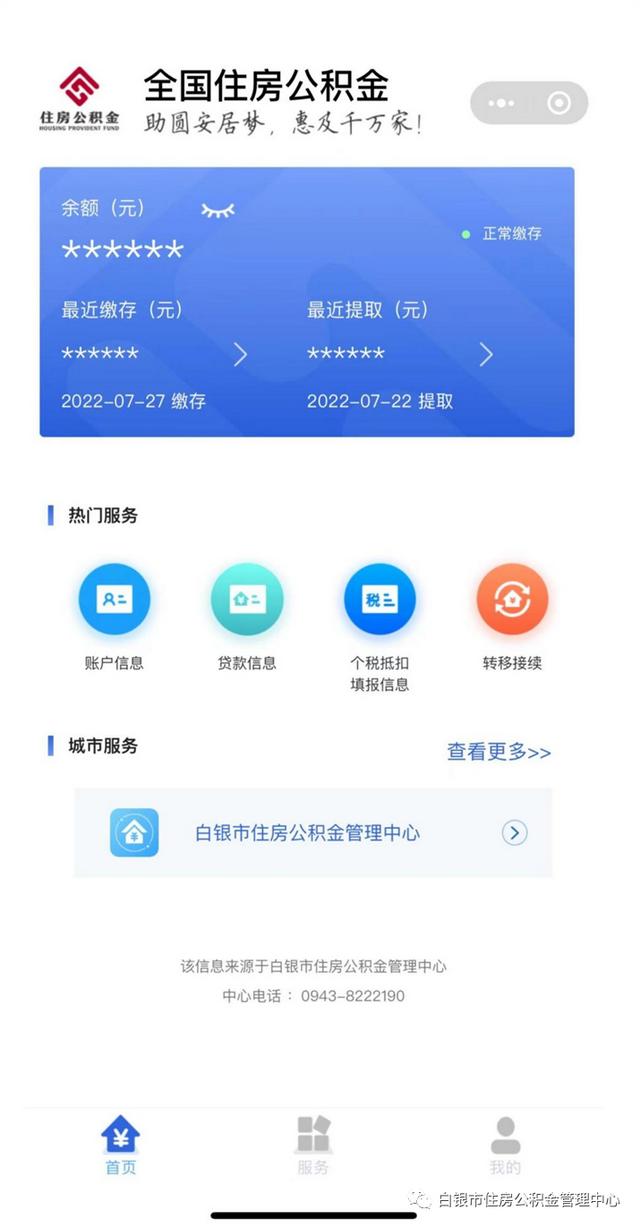Tap 查看更多>> for more city services

coord(499,752)
